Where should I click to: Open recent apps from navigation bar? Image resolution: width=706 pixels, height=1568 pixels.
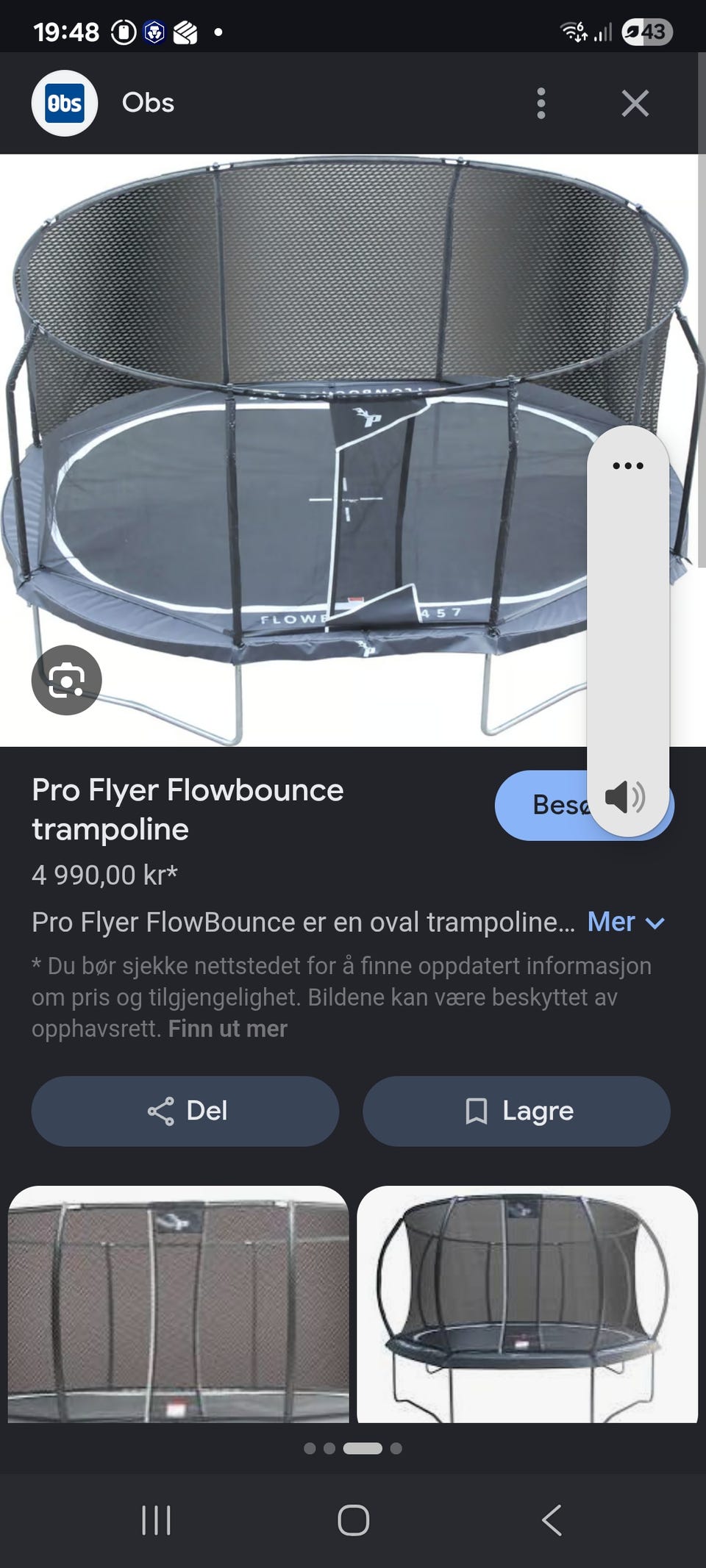[x=156, y=1519]
